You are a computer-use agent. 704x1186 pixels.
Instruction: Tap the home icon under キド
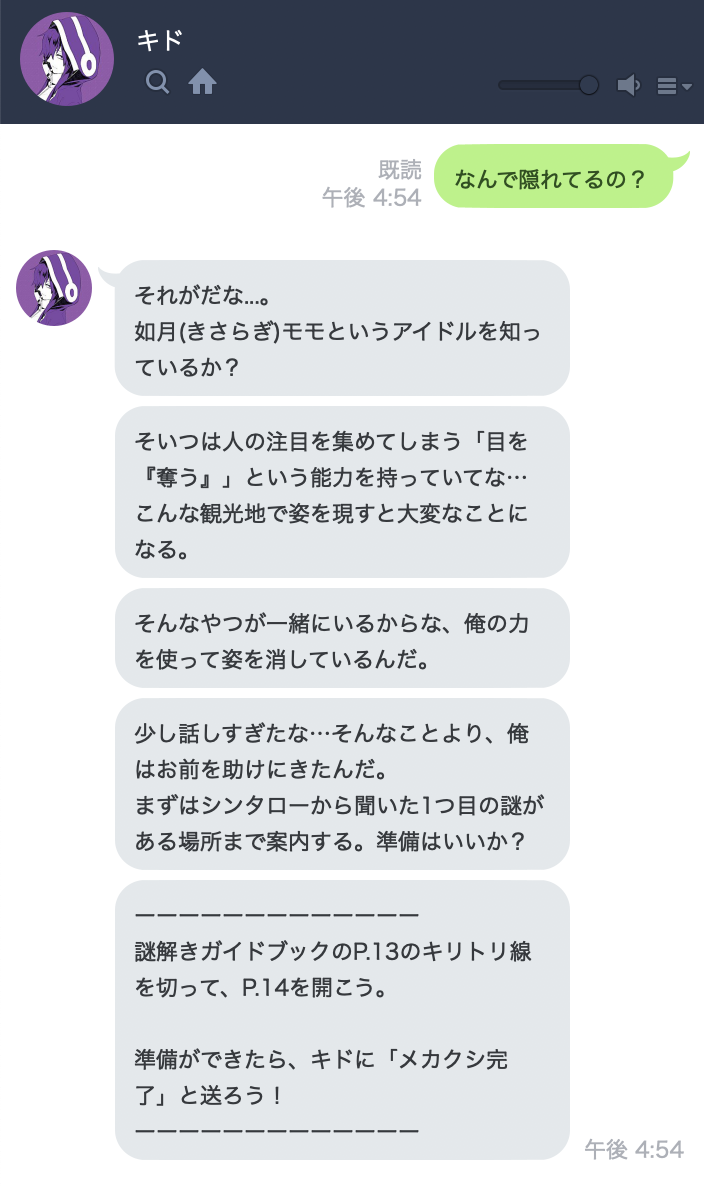click(203, 83)
